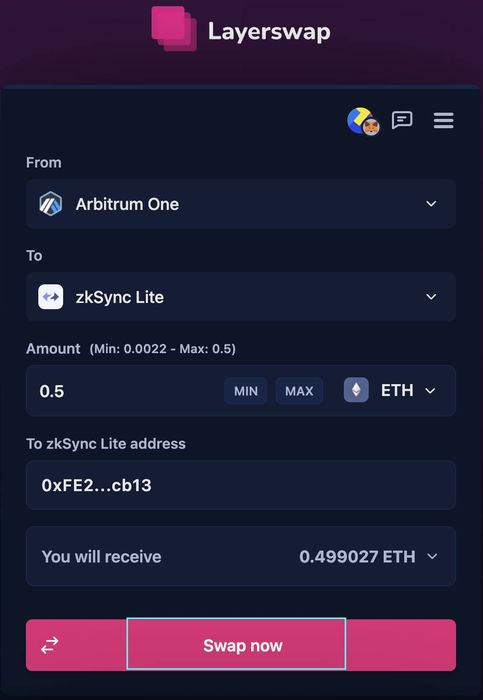The width and height of the screenshot is (483, 700).
Task: Expand the To network dropdown zkSync Lite
Action: [x=241, y=297]
